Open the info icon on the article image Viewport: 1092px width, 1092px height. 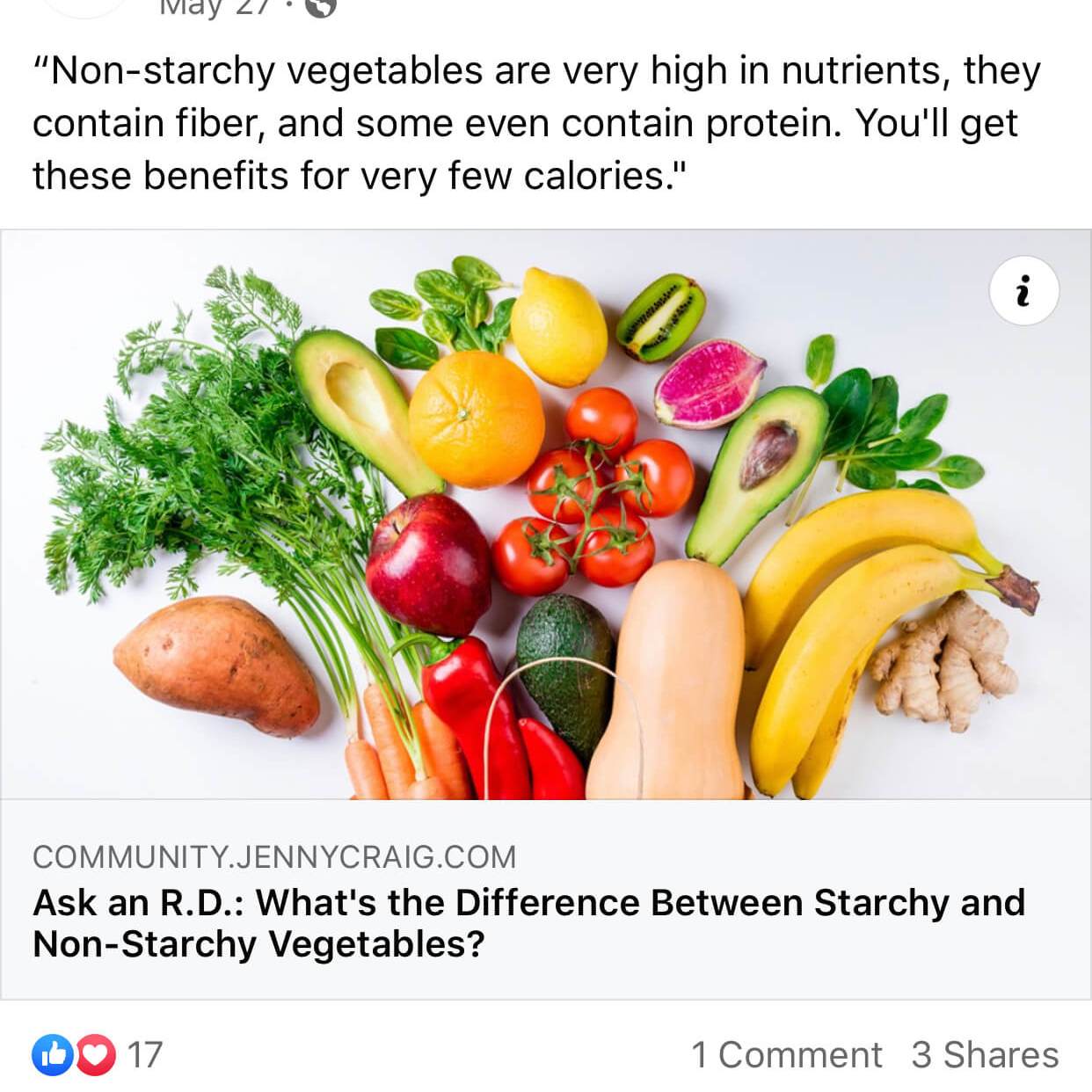(1023, 291)
